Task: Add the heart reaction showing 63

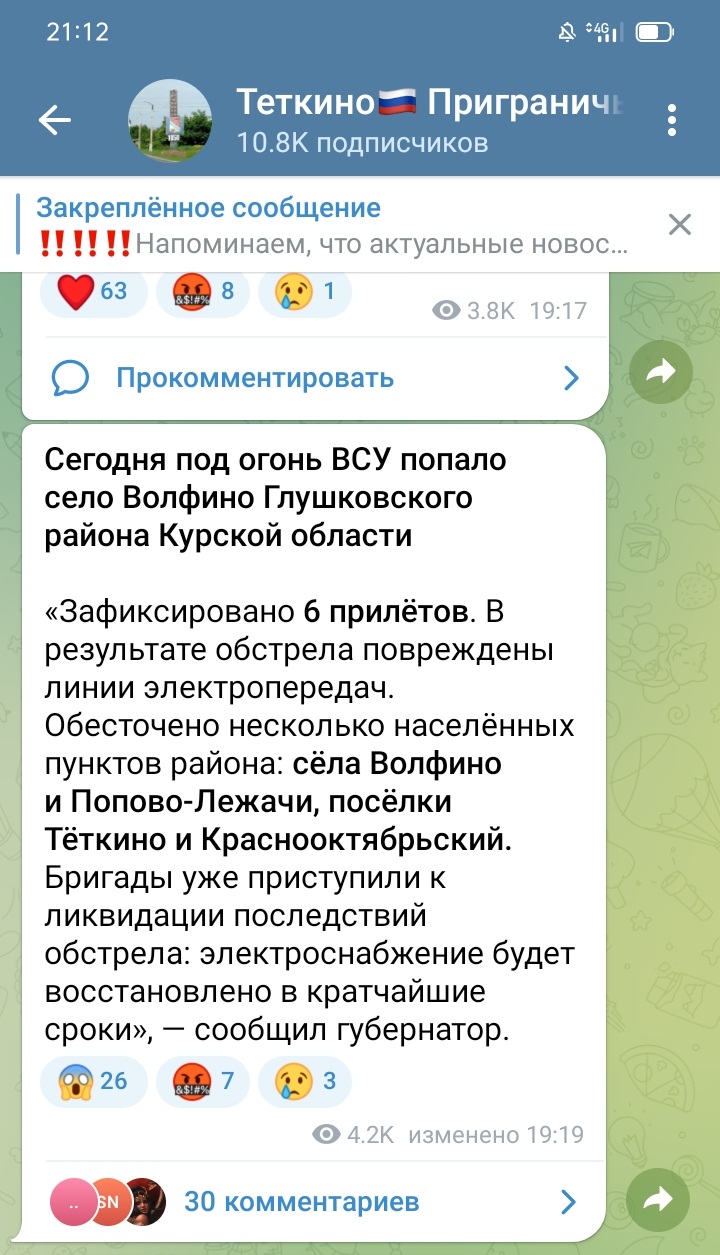Action: (x=93, y=291)
